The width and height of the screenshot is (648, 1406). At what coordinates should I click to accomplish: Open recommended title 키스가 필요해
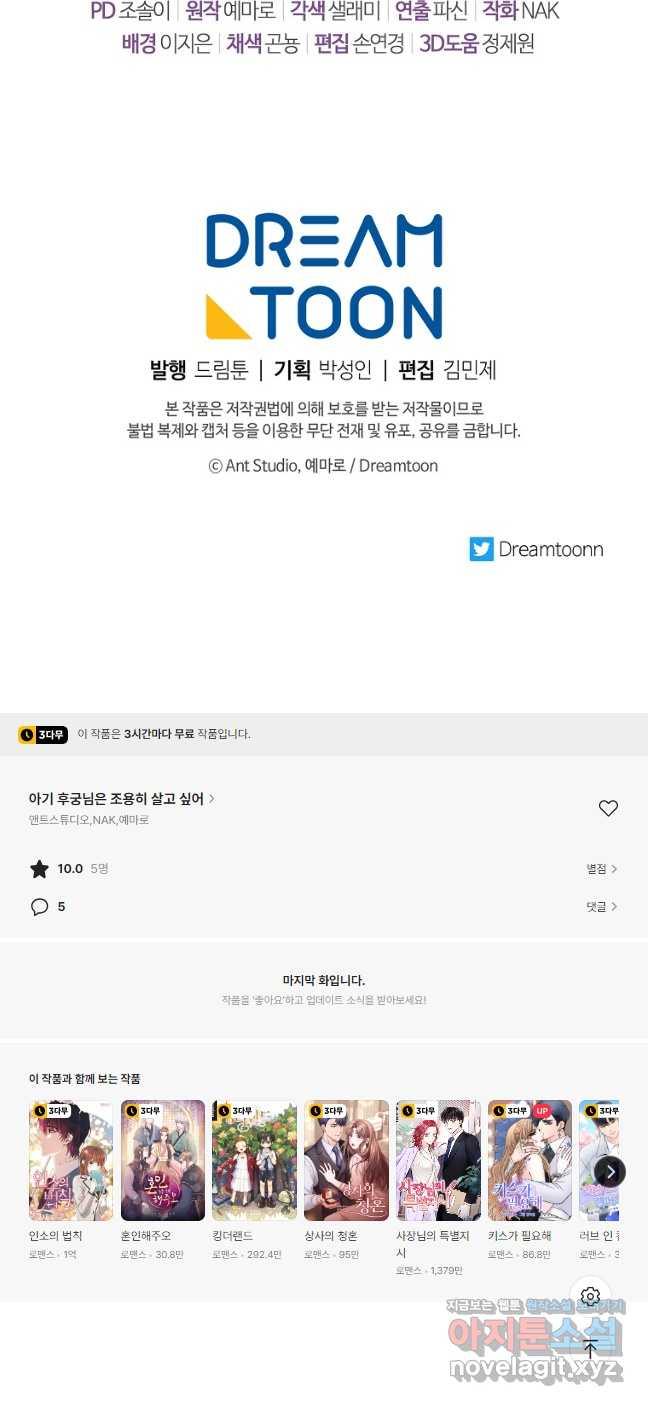pyautogui.click(x=529, y=1161)
